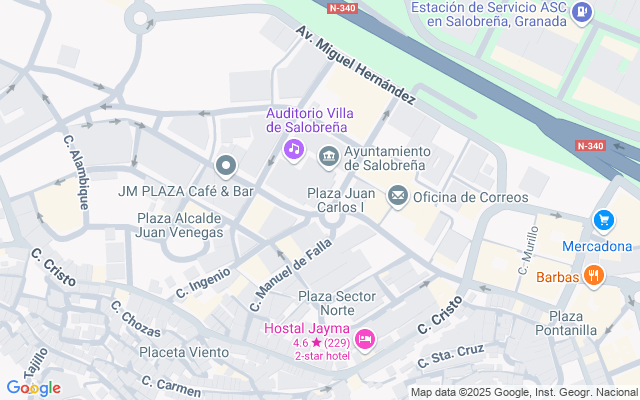640x400 pixels.
Task: Open the Google logo link
Action: click(x=33, y=388)
